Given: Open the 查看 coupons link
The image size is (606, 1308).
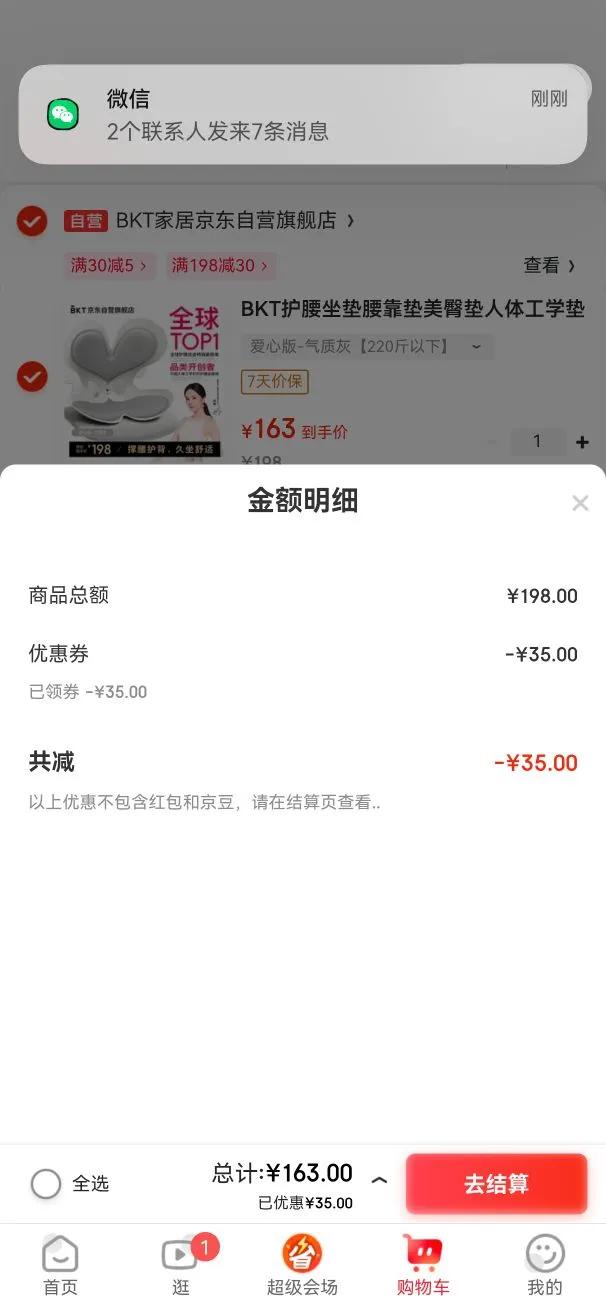Looking at the screenshot, I should tap(549, 265).
